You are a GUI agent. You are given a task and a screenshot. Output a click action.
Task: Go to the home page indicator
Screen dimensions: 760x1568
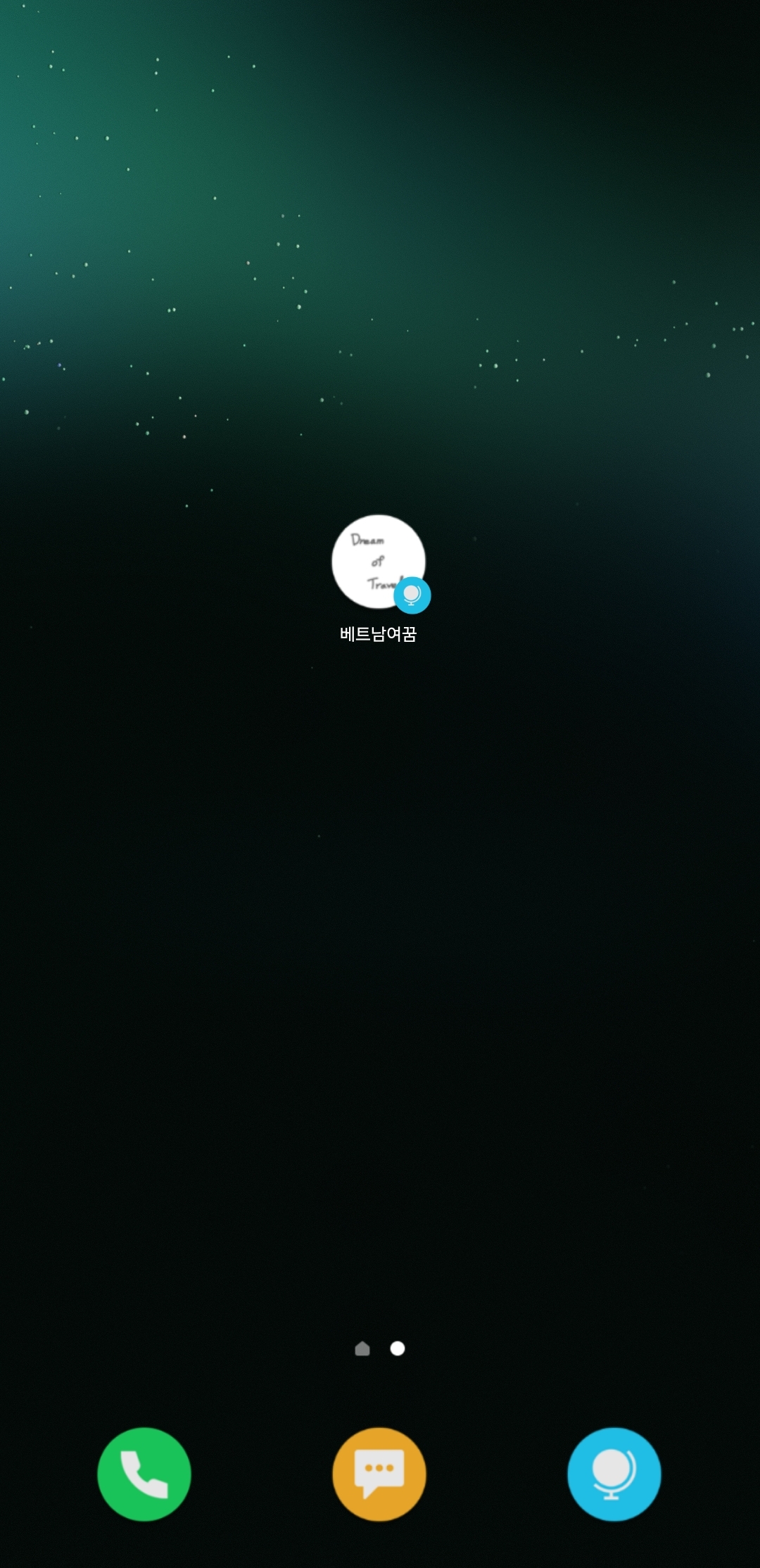point(362,1348)
